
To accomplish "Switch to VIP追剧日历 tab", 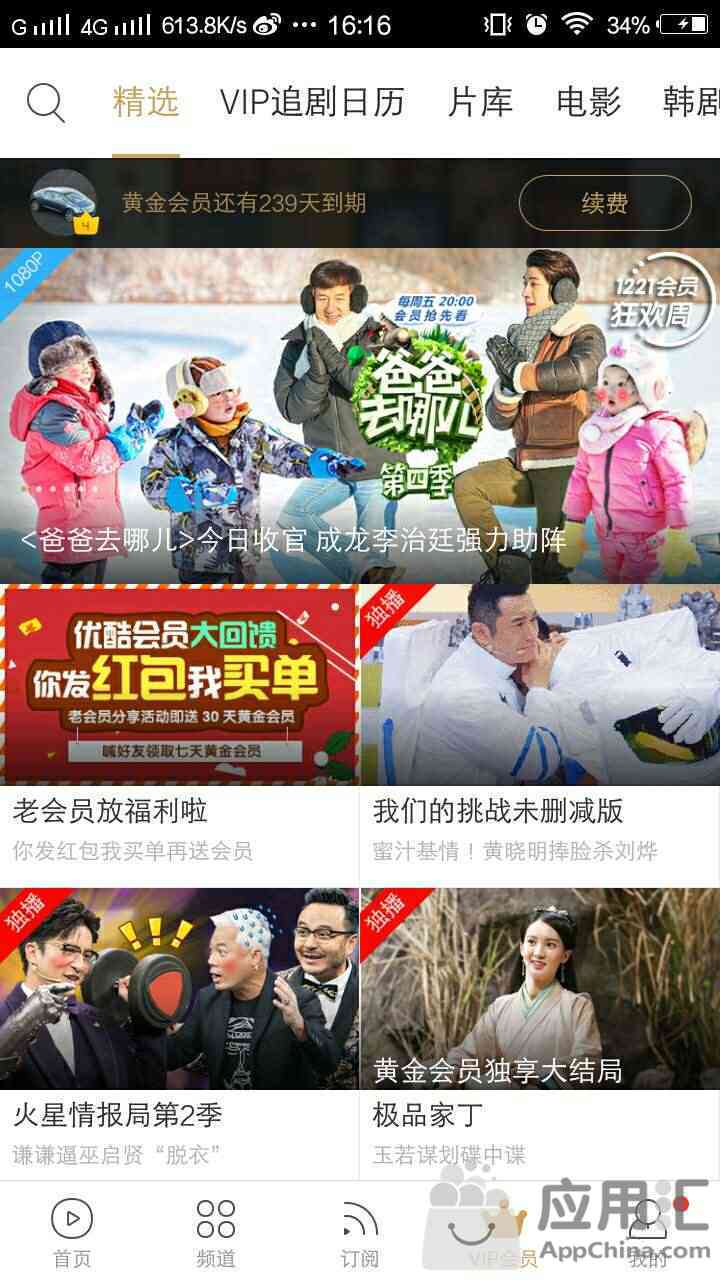I will click(x=312, y=102).
